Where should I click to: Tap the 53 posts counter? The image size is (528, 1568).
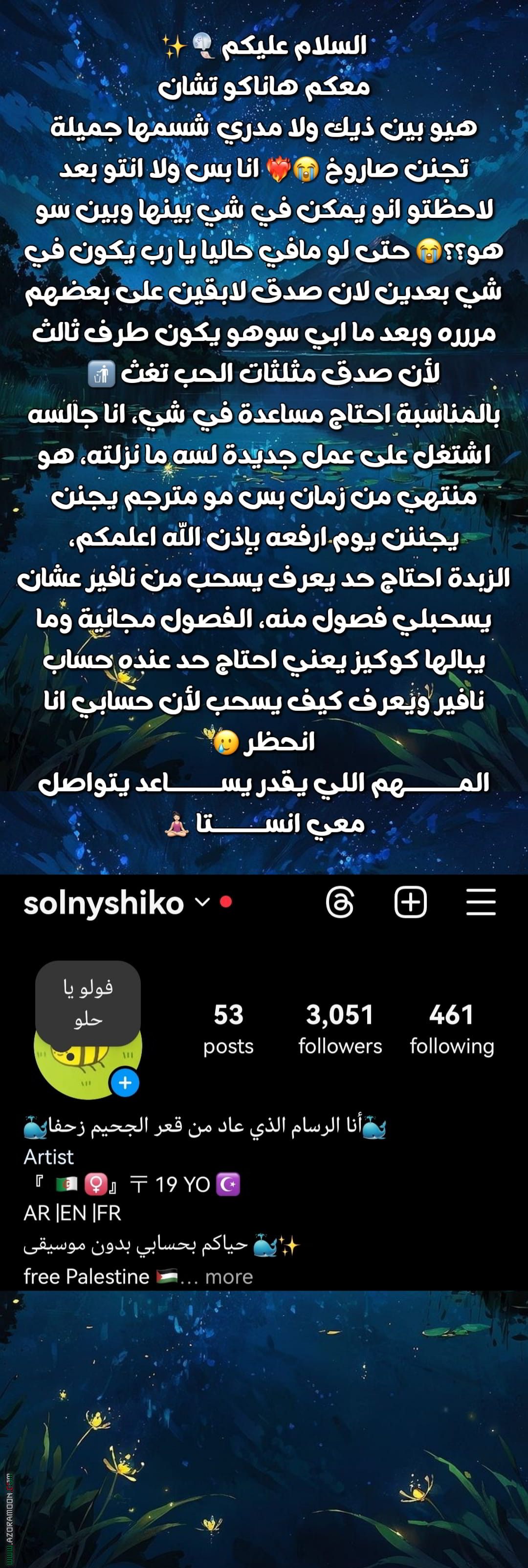[x=228, y=1029]
